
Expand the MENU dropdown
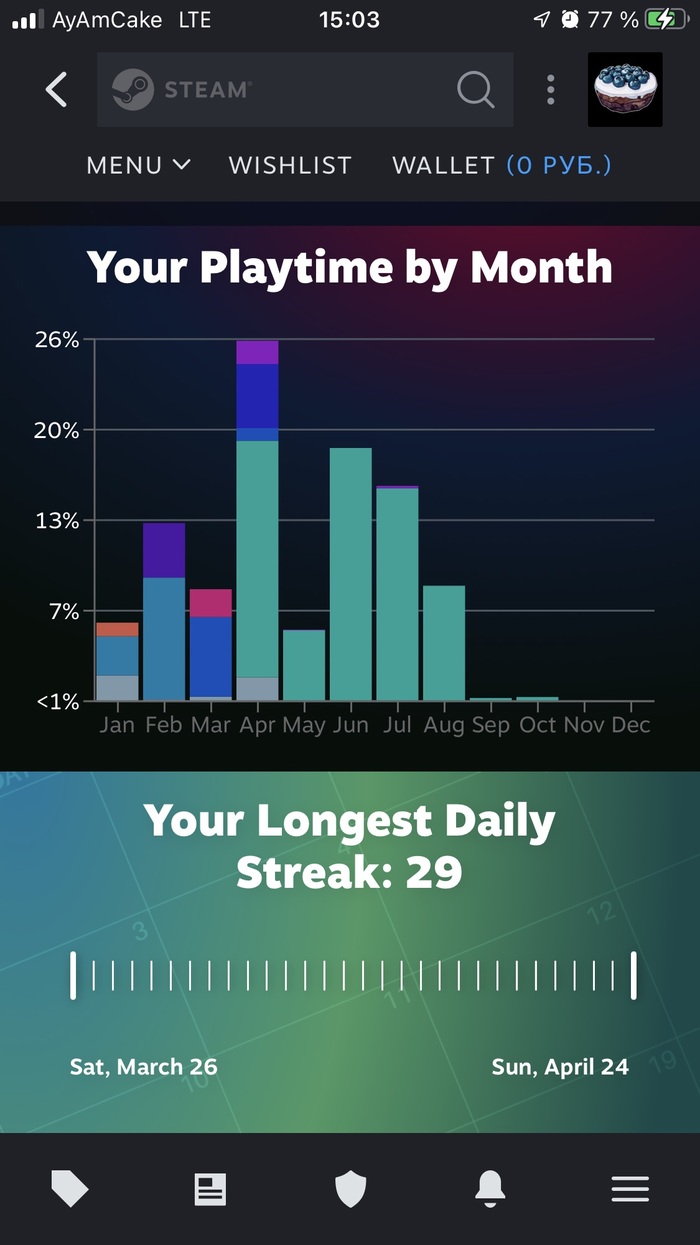click(x=138, y=165)
